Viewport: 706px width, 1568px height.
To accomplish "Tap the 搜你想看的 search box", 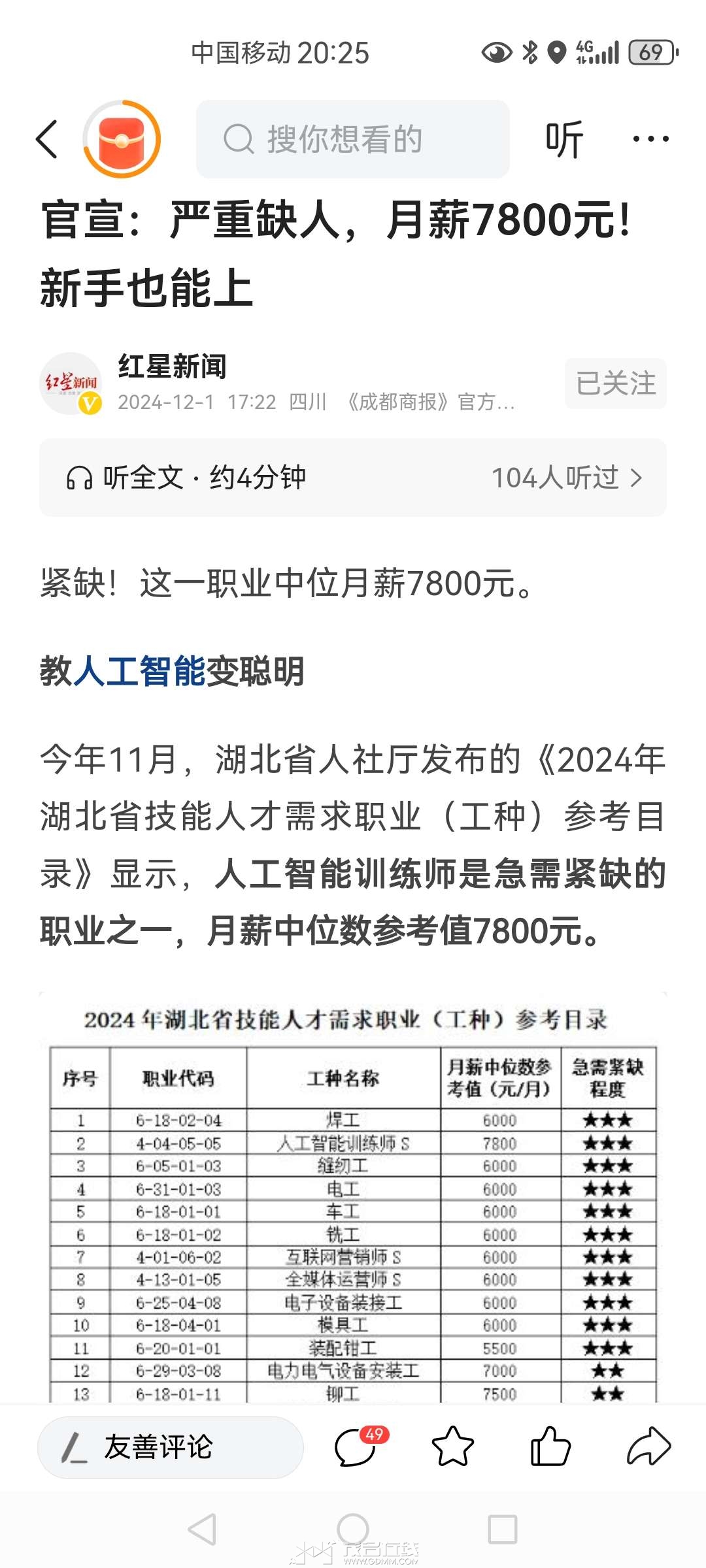I will pyautogui.click(x=353, y=139).
